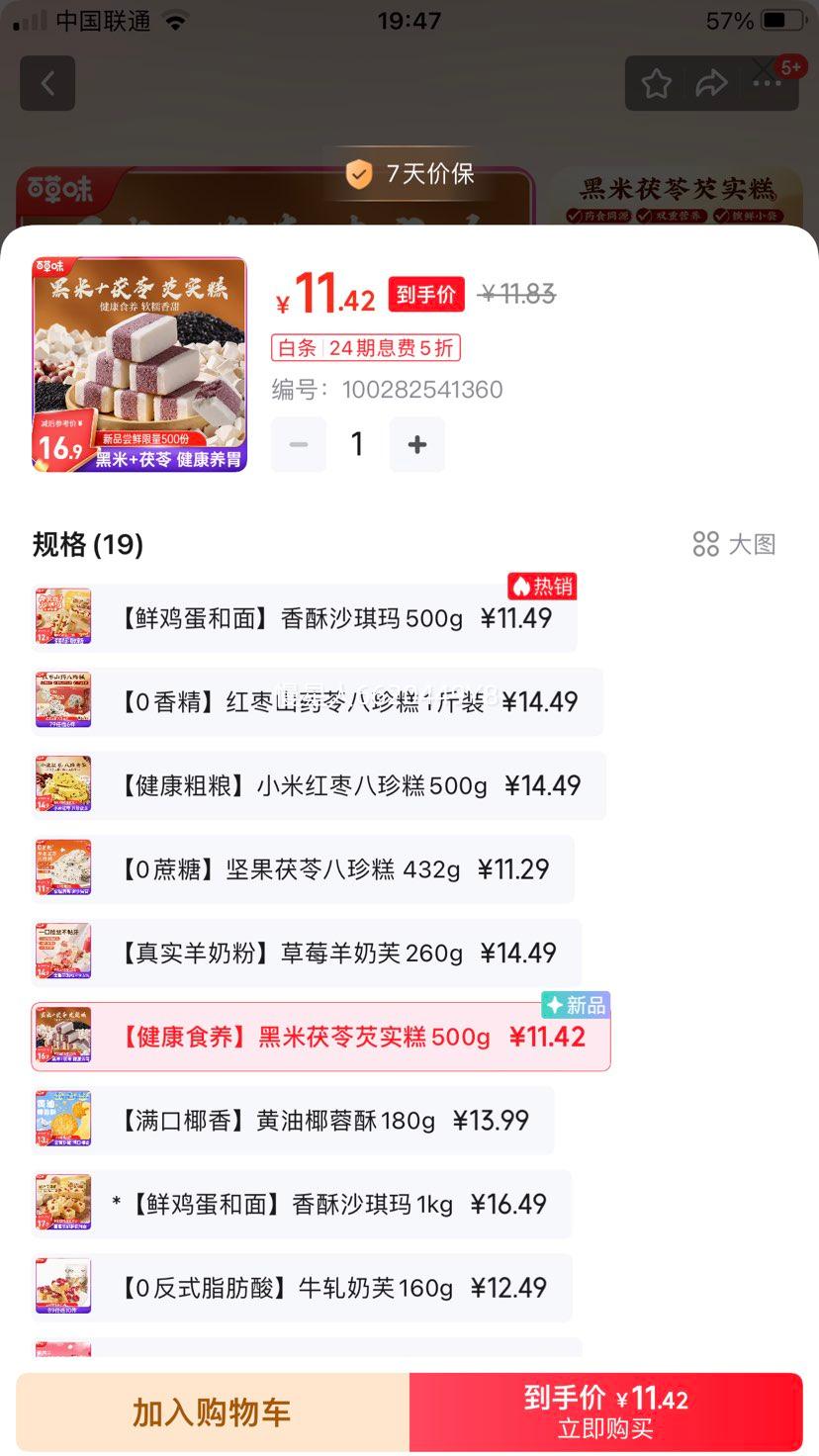Open the 白条 24期息费5折 offer
The image size is (819, 1456).
tap(366, 347)
